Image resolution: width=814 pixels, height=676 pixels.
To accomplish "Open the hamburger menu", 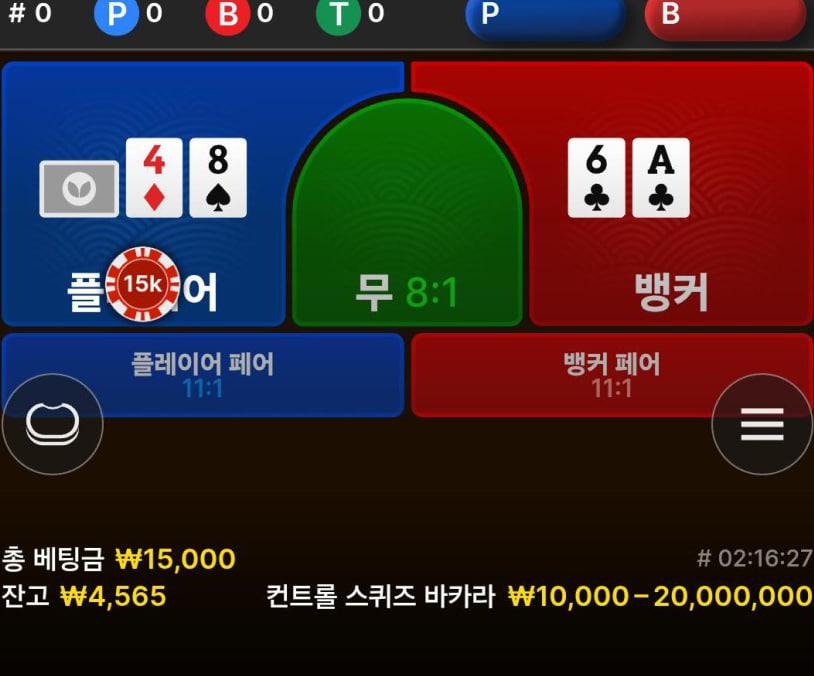I will tap(761, 425).
